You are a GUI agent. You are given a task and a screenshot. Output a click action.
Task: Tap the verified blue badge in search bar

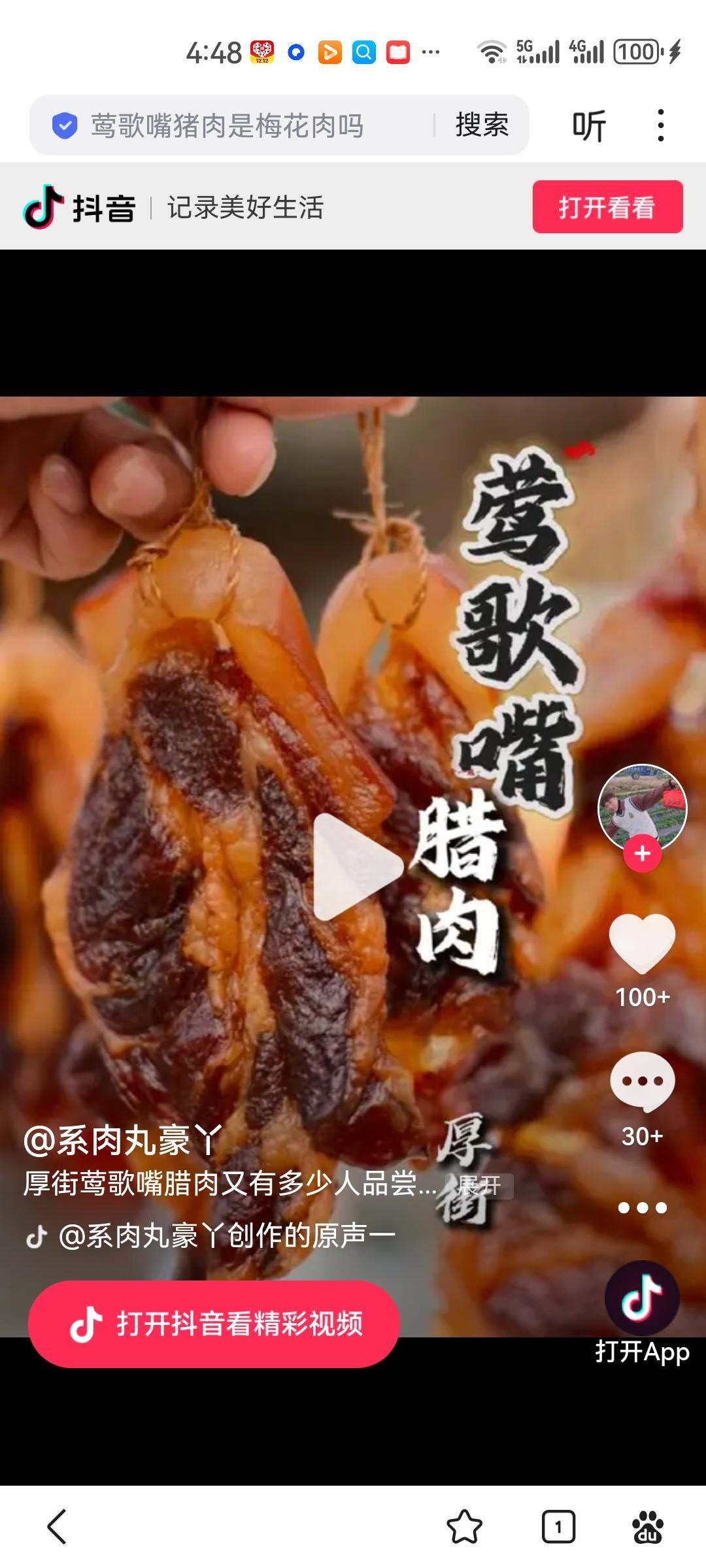[65, 125]
